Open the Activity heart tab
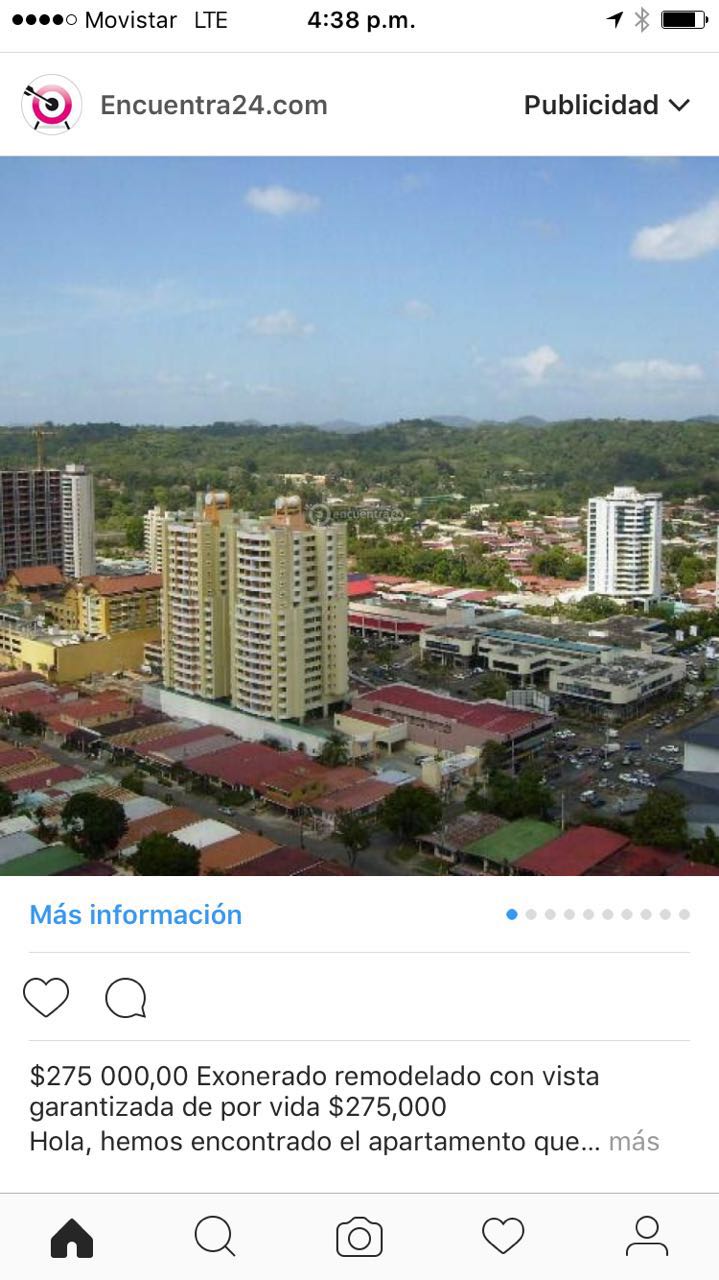 coord(503,1237)
